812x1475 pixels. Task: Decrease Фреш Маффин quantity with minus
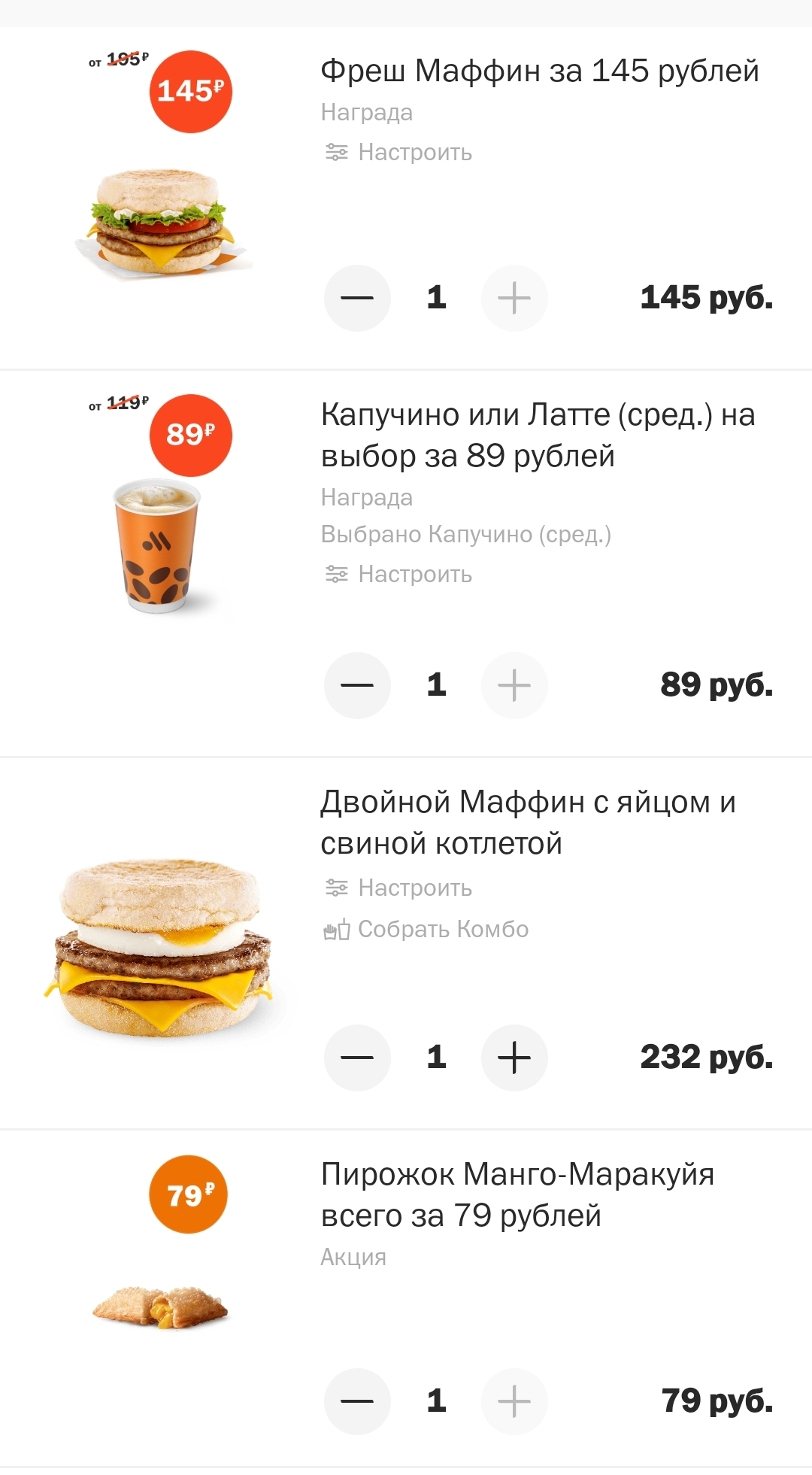(x=357, y=298)
